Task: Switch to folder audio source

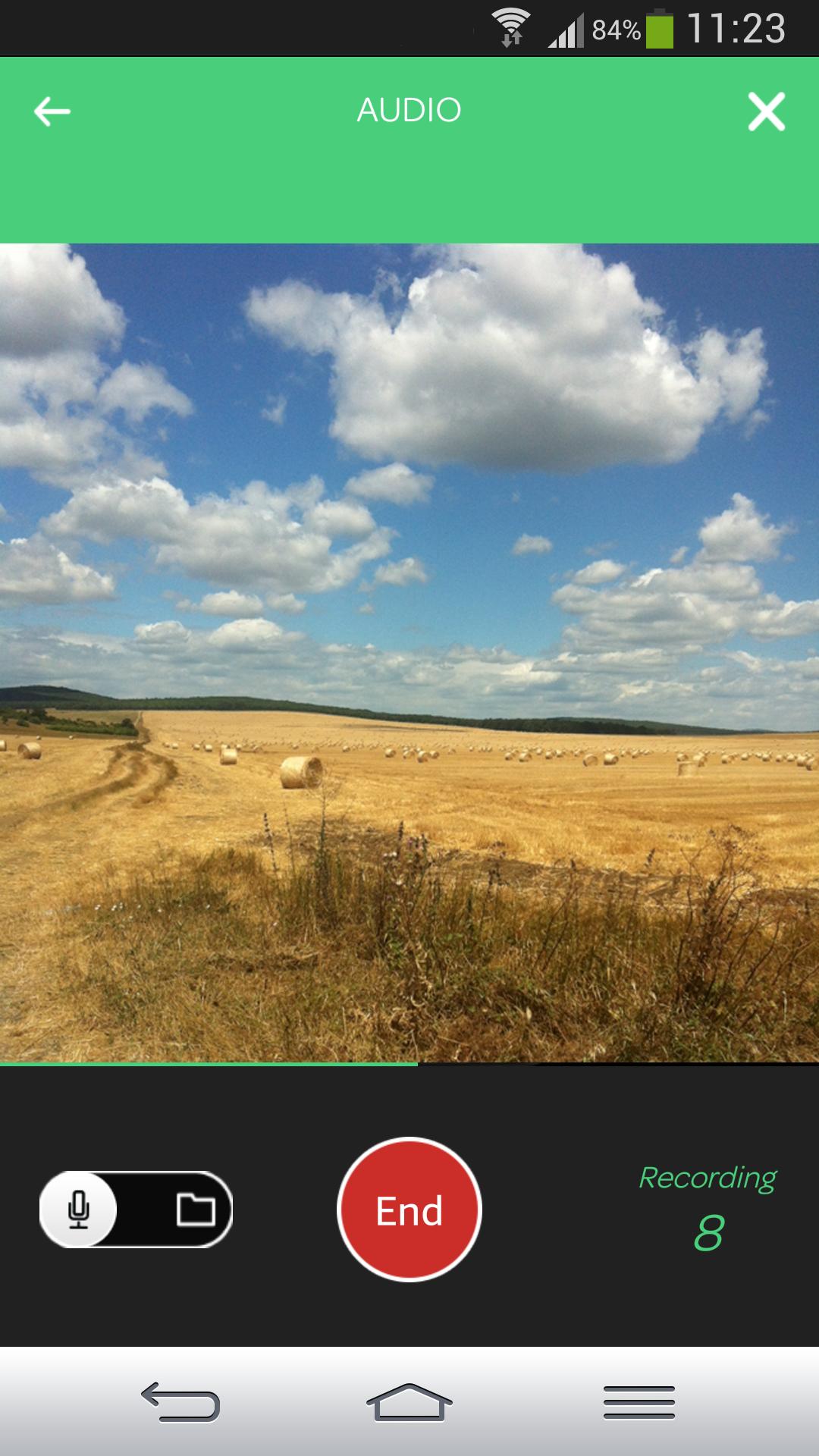Action: click(x=195, y=1210)
